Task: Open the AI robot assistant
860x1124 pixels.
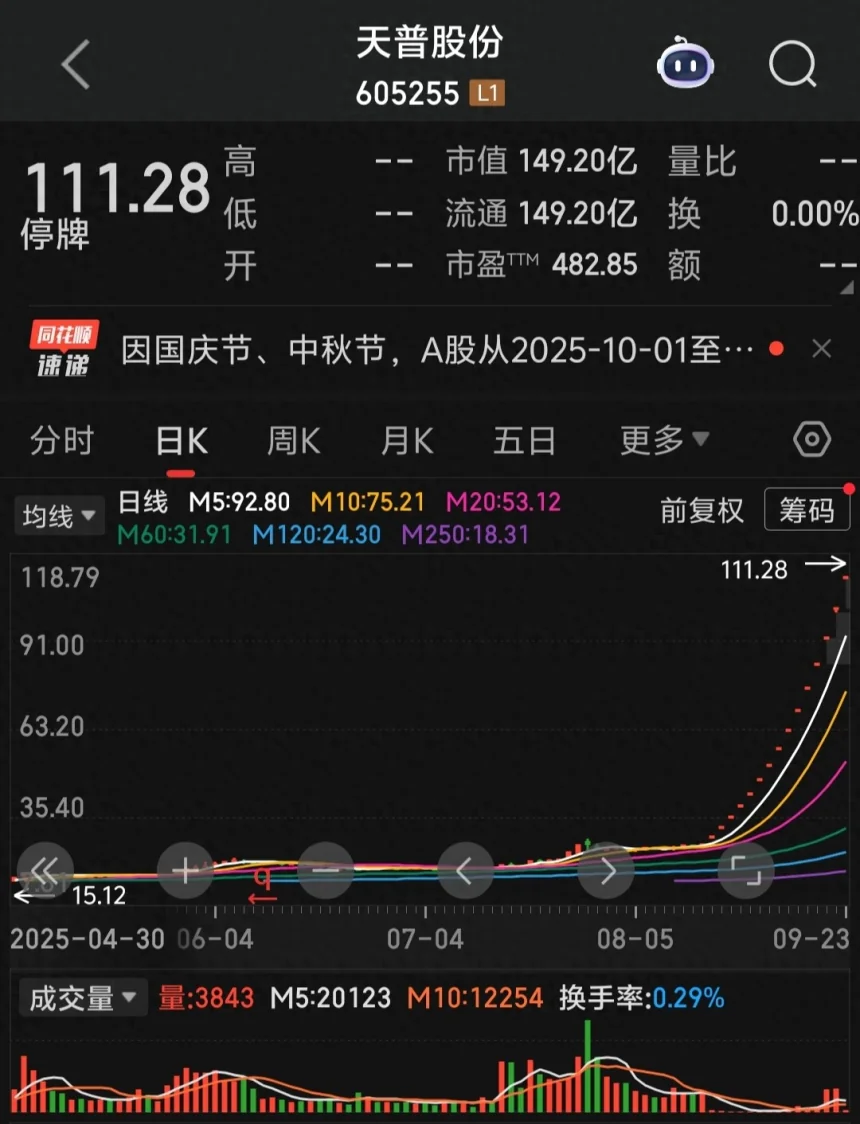Action: click(685, 66)
